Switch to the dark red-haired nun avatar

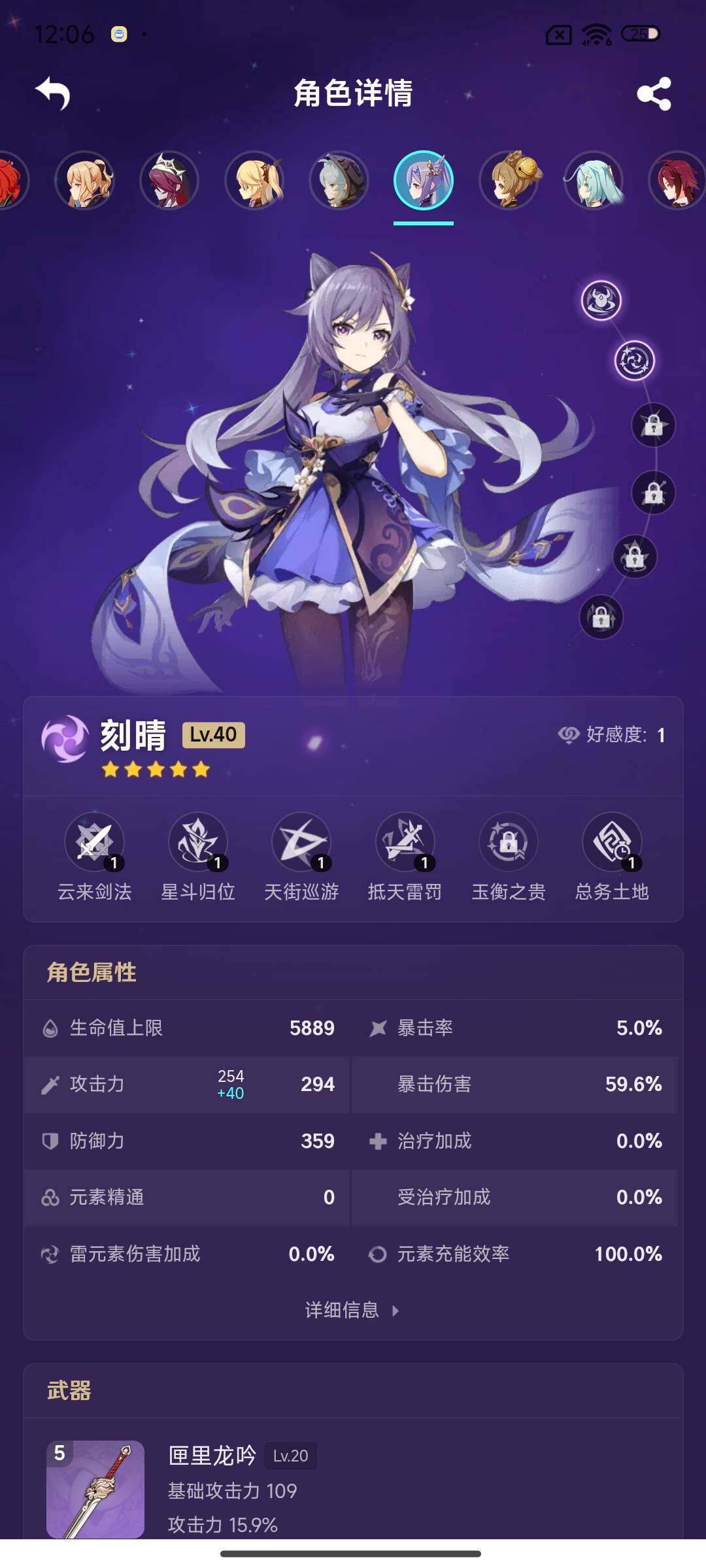click(169, 180)
